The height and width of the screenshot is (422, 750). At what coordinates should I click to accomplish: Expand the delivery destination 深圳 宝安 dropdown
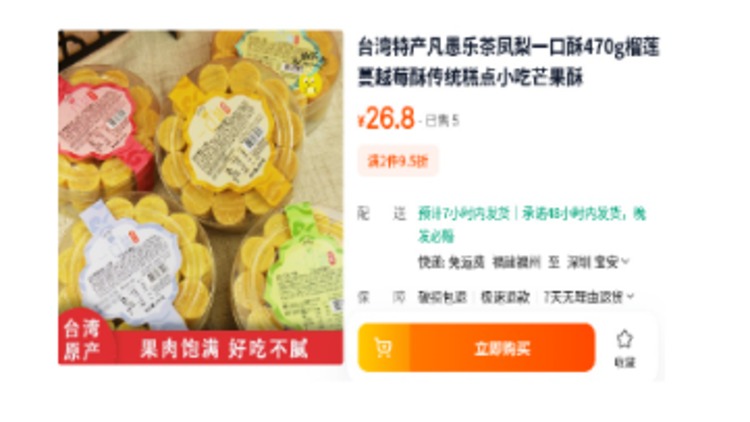[598, 262]
